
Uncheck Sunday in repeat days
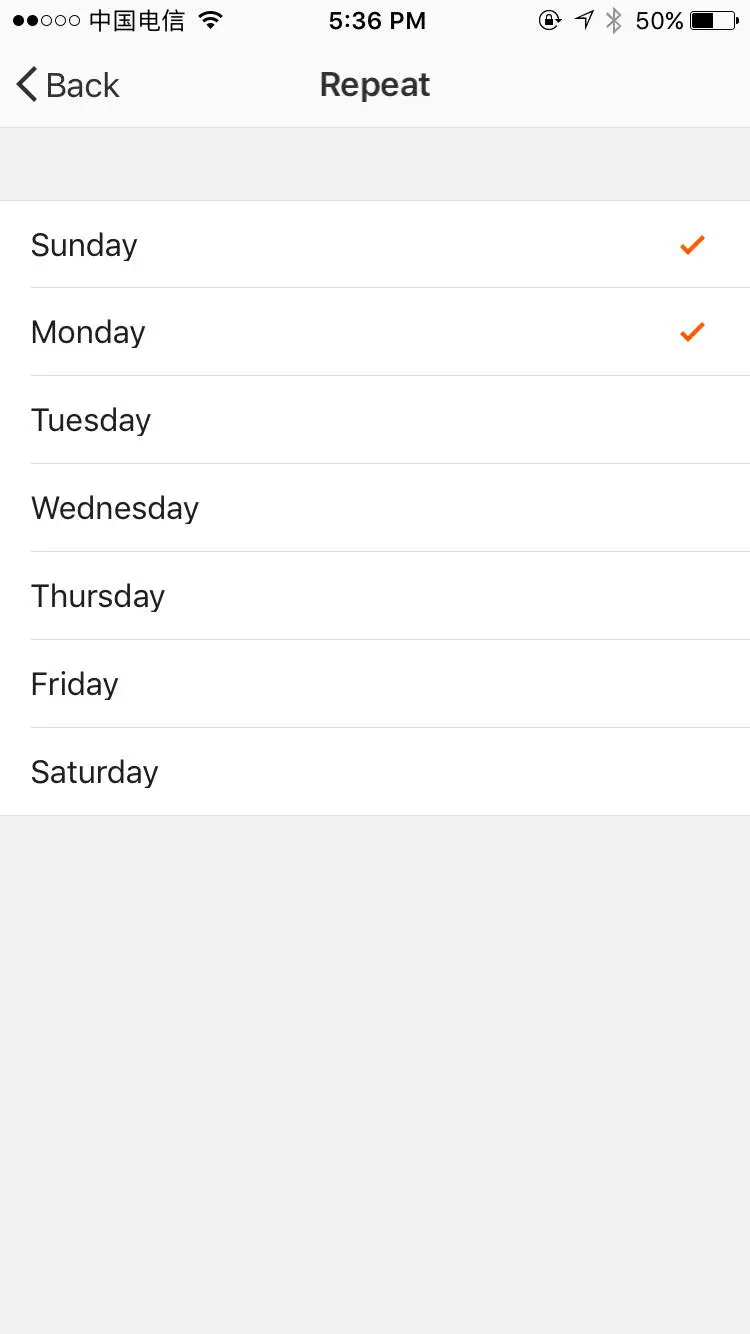[x=375, y=245]
